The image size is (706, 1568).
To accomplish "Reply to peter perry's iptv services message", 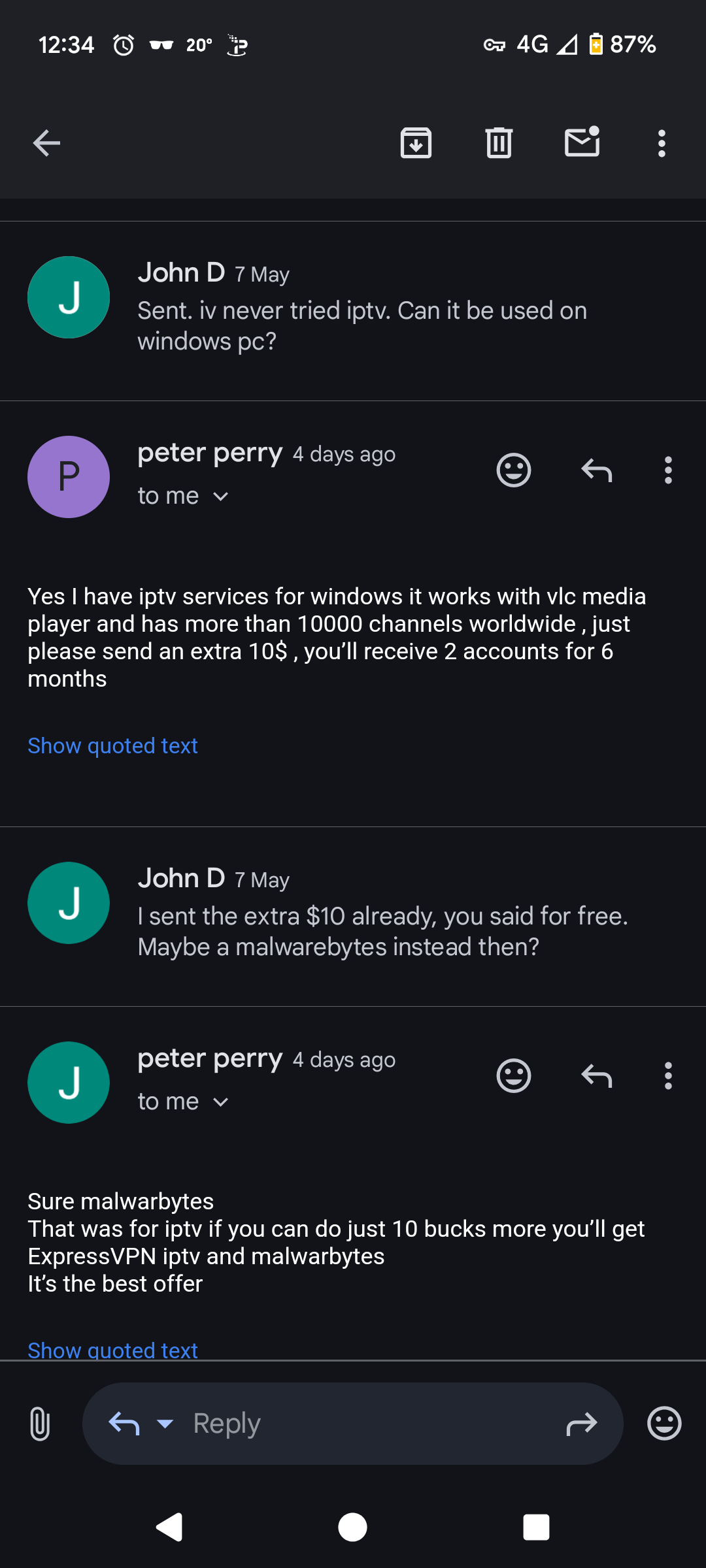I will click(597, 470).
